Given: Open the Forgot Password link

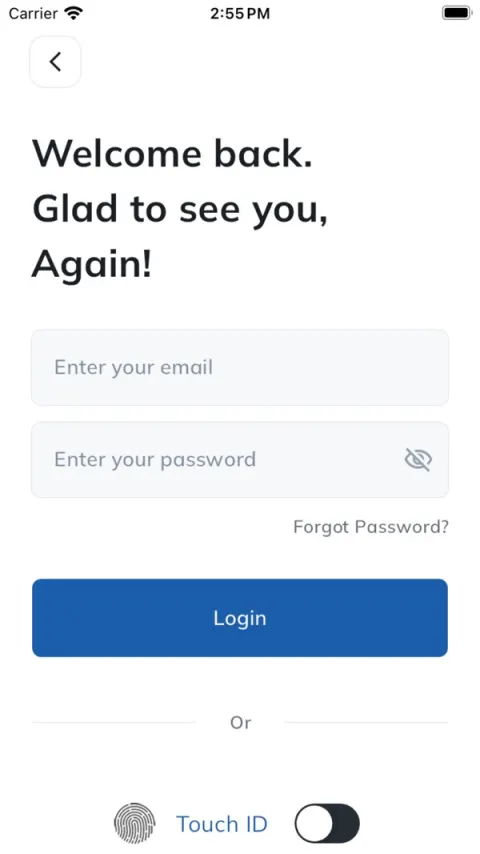Looking at the screenshot, I should coord(371,527).
